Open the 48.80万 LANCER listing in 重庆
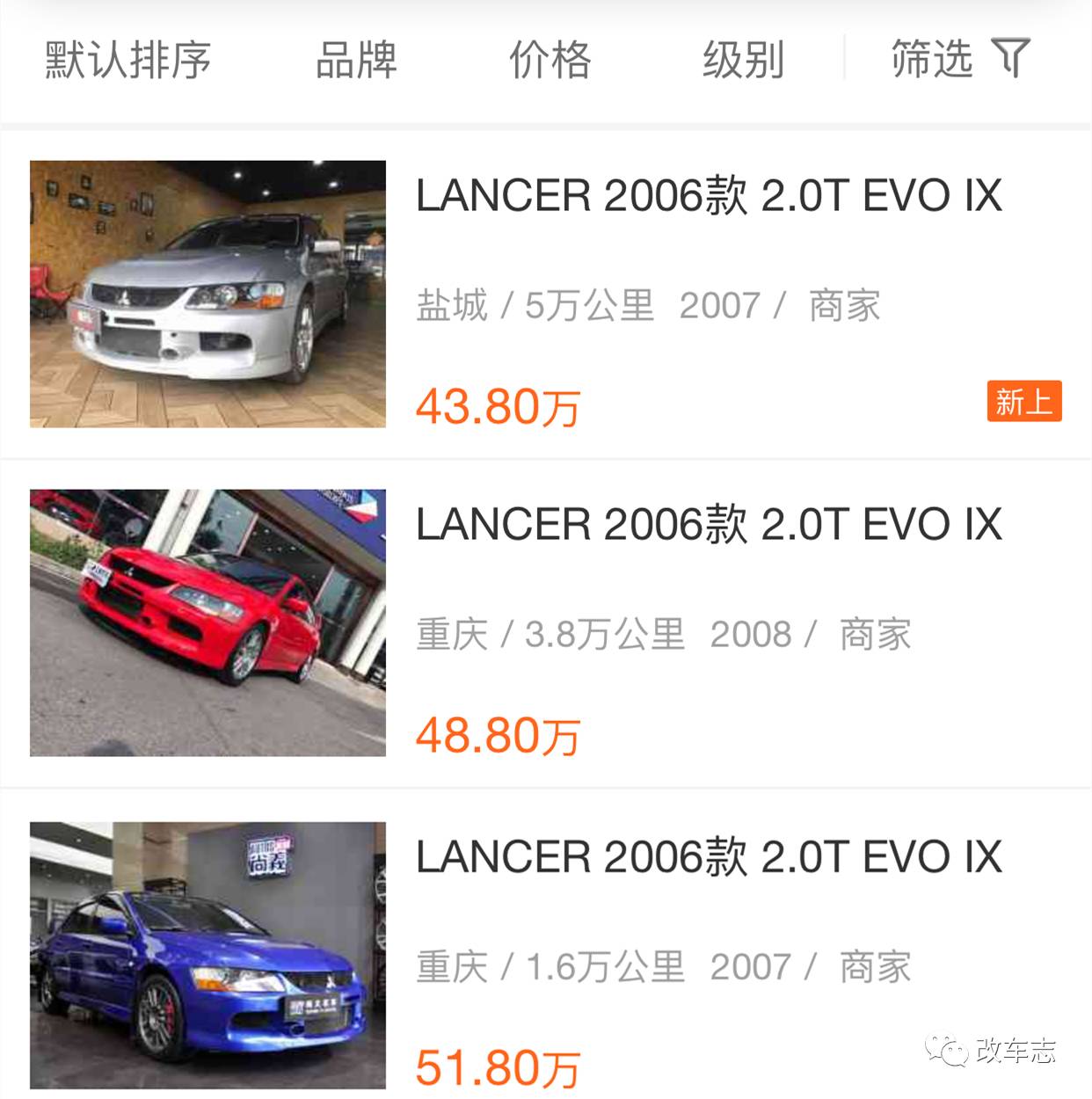Screen dimensions: 1092x1099 pyautogui.click(x=708, y=525)
